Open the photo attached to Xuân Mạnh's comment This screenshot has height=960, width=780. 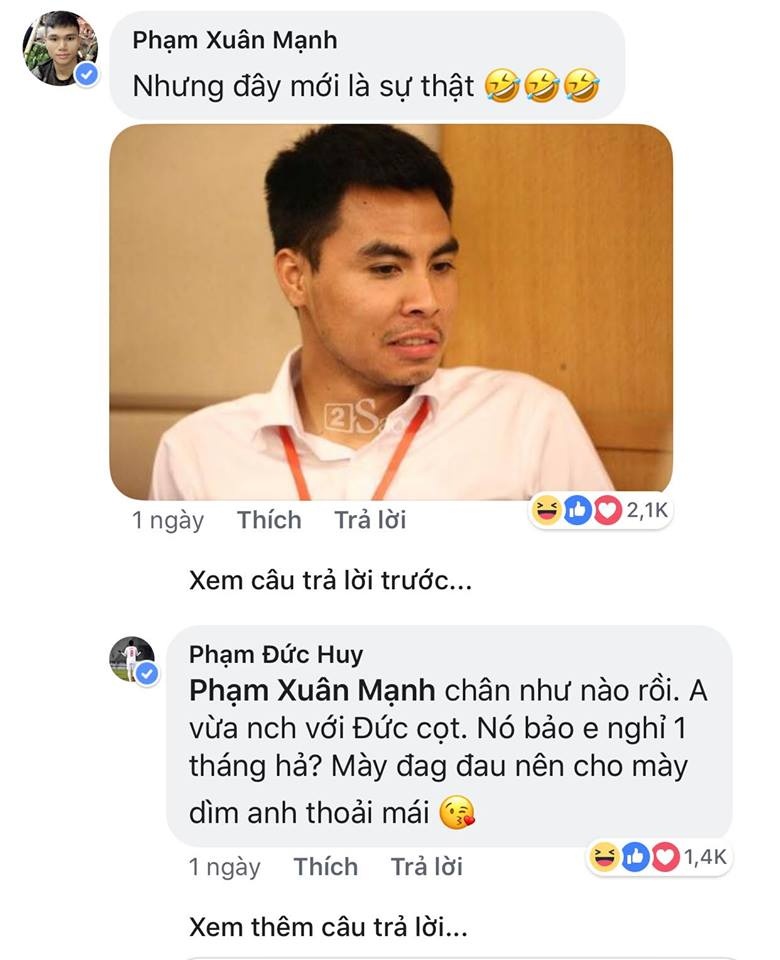390,311
